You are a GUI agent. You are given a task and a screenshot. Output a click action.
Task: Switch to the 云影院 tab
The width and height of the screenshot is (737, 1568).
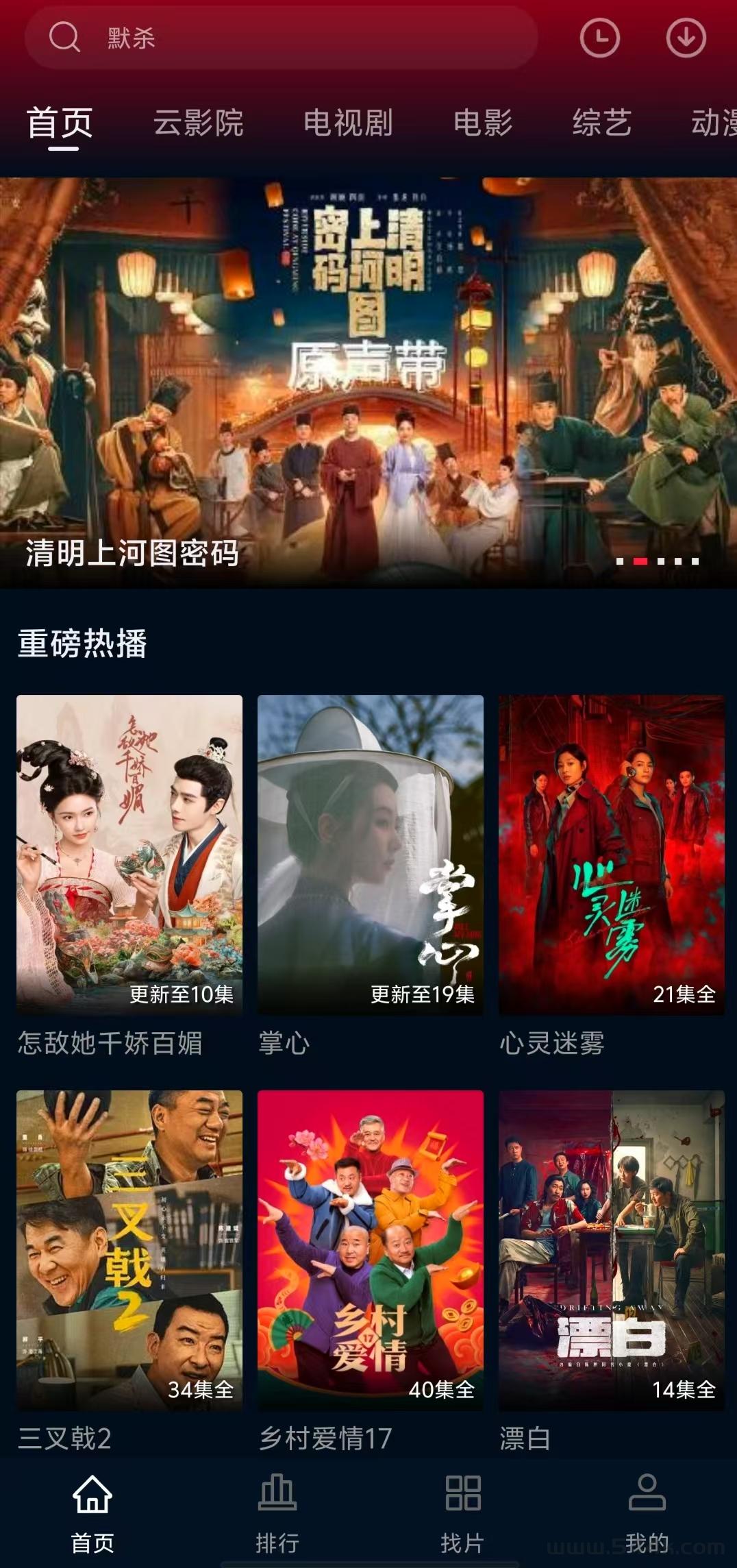click(198, 123)
